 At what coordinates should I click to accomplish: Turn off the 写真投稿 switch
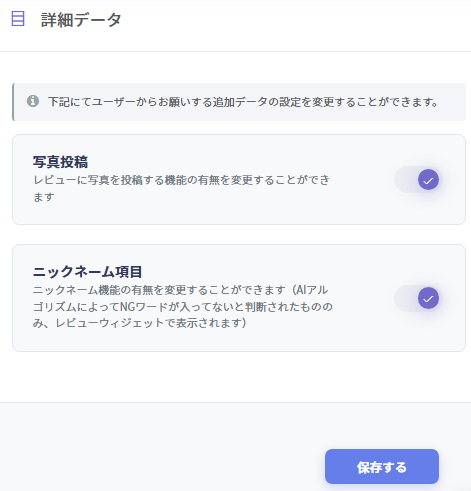coord(418,180)
